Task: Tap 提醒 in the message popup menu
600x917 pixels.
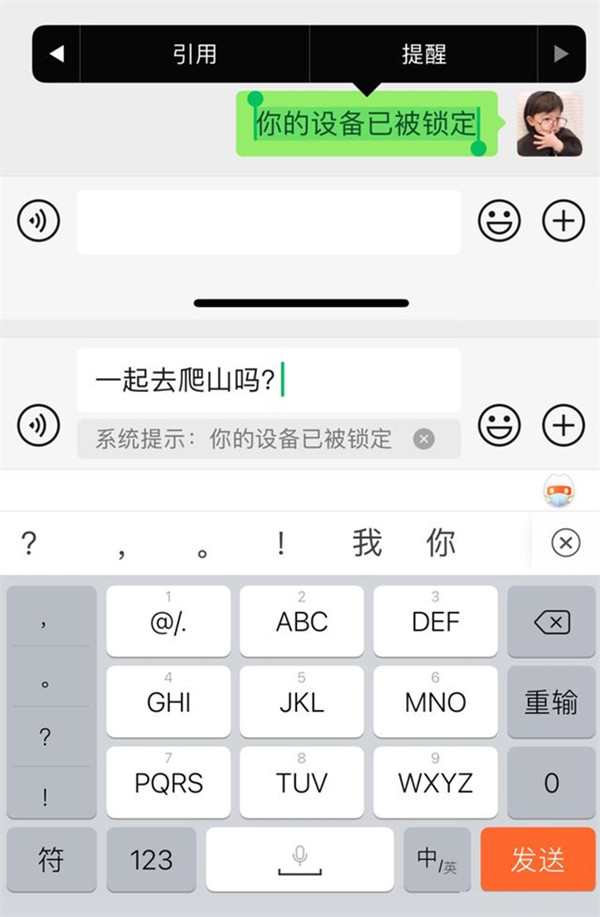Action: (423, 54)
